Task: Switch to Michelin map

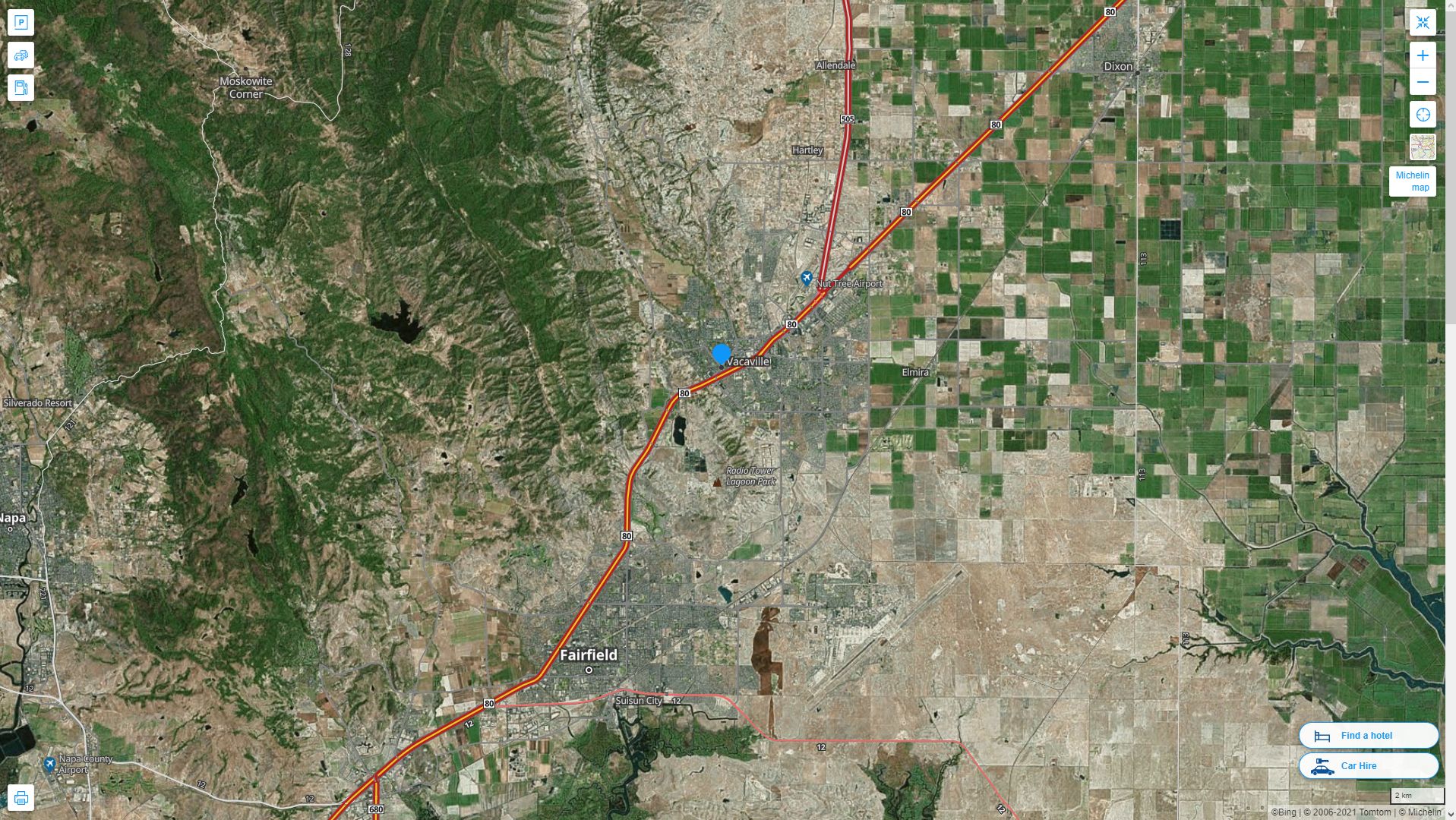Action: coord(1412,181)
